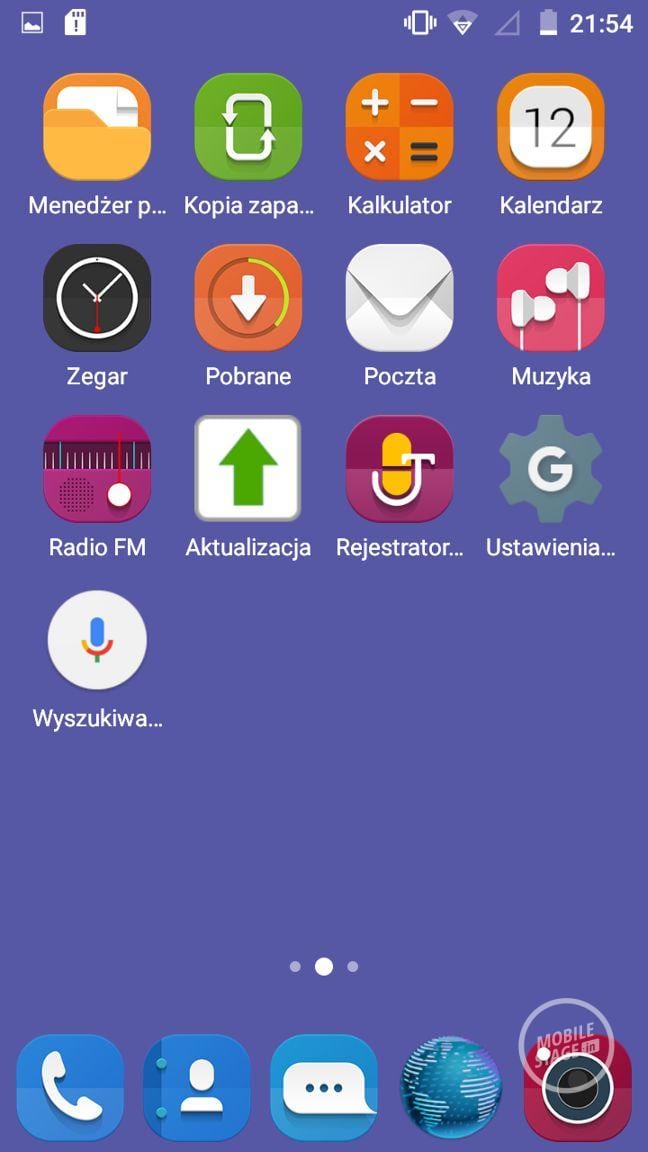Open the Pobrane downloads app
This screenshot has height=1152, width=648.
coord(248,298)
